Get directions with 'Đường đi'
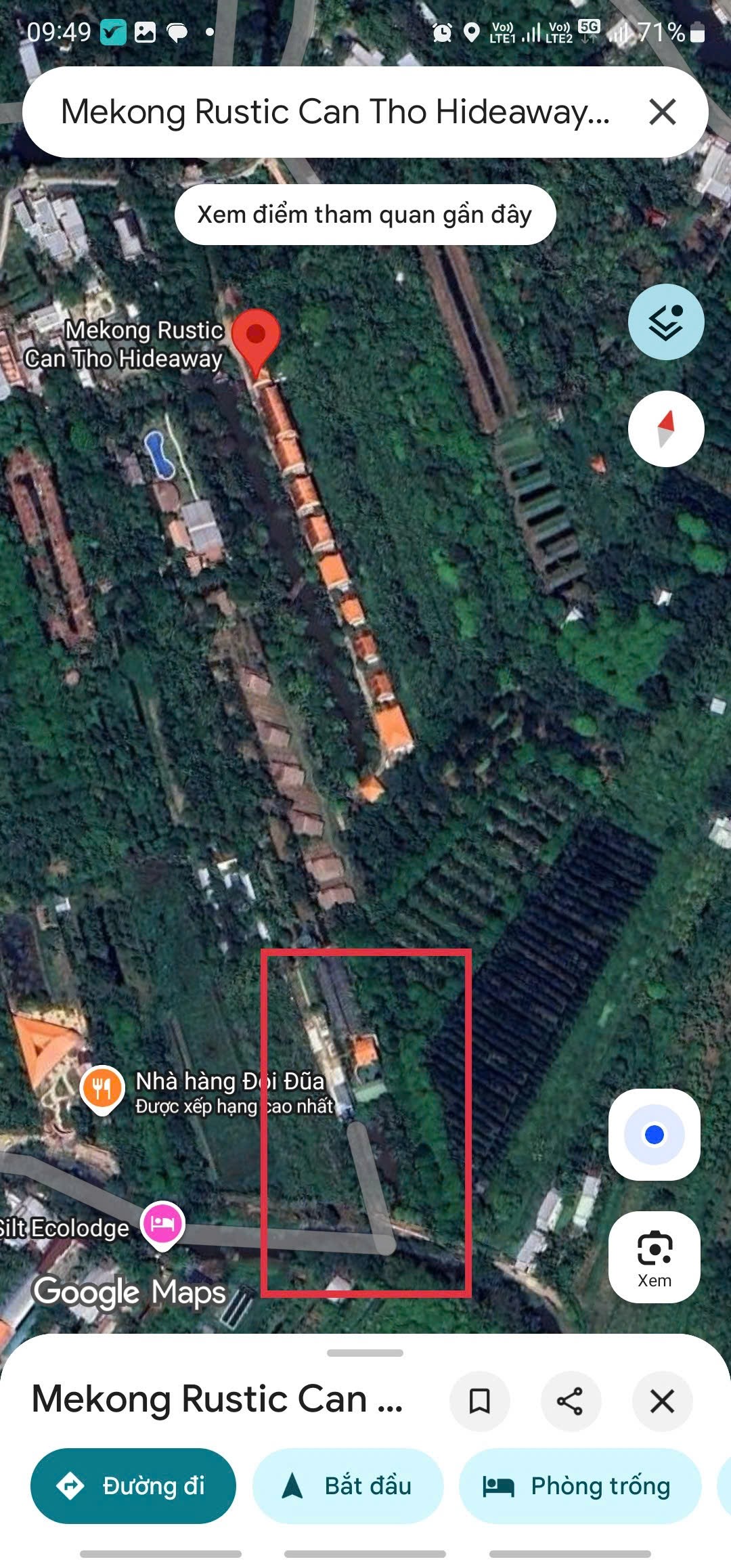Image resolution: width=731 pixels, height=1568 pixels. (x=133, y=1486)
